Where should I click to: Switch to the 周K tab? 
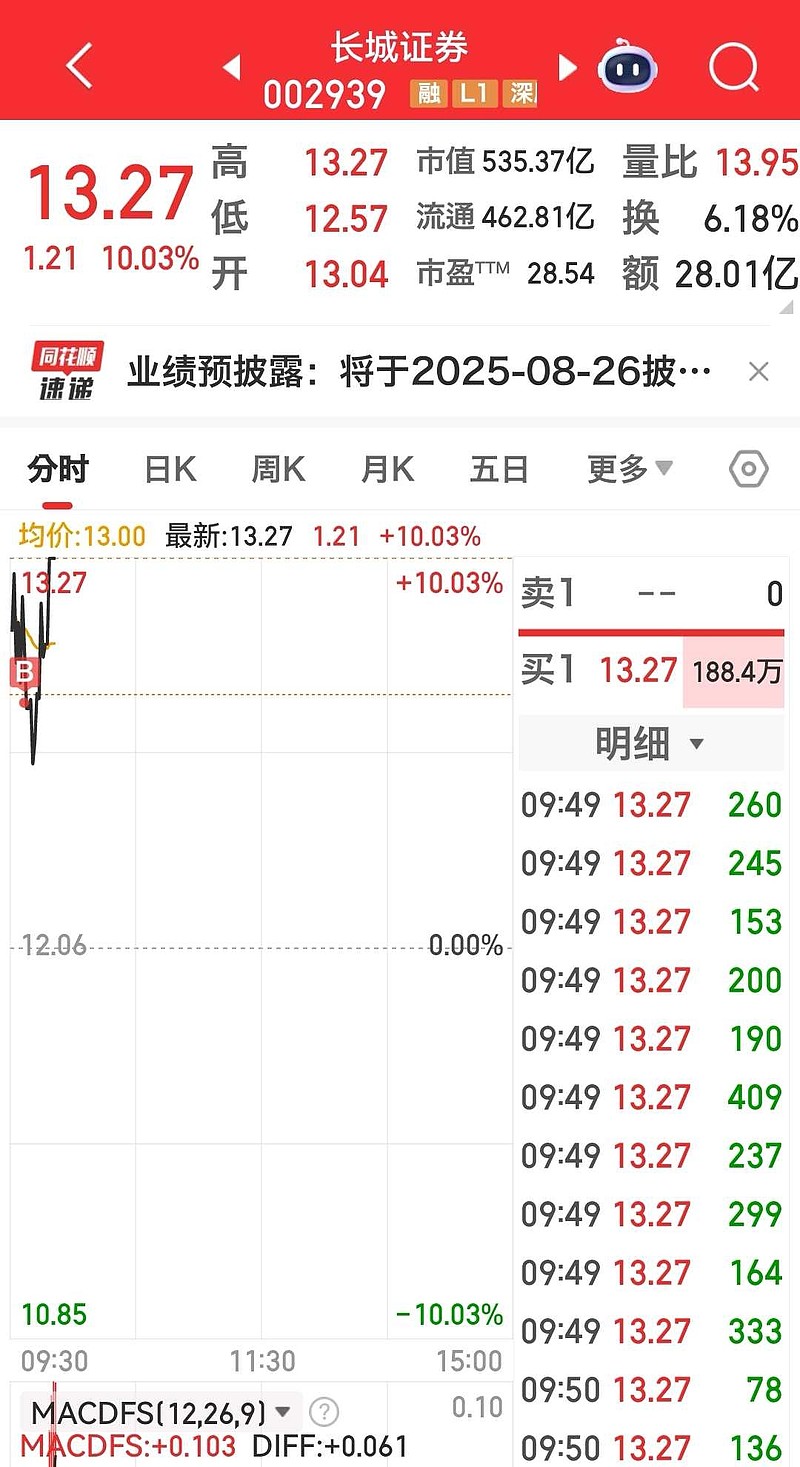[x=278, y=468]
